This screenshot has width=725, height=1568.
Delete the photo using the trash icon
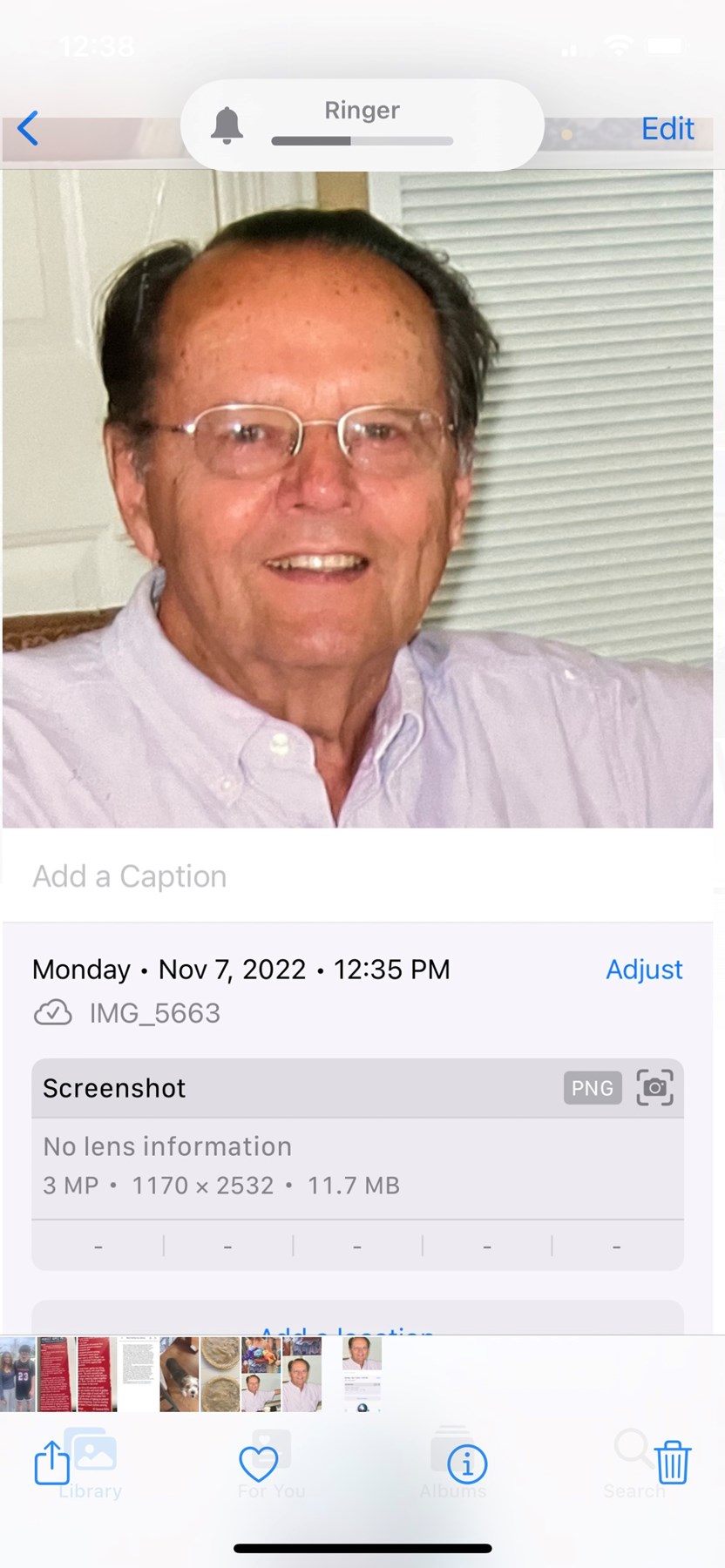point(671,1463)
